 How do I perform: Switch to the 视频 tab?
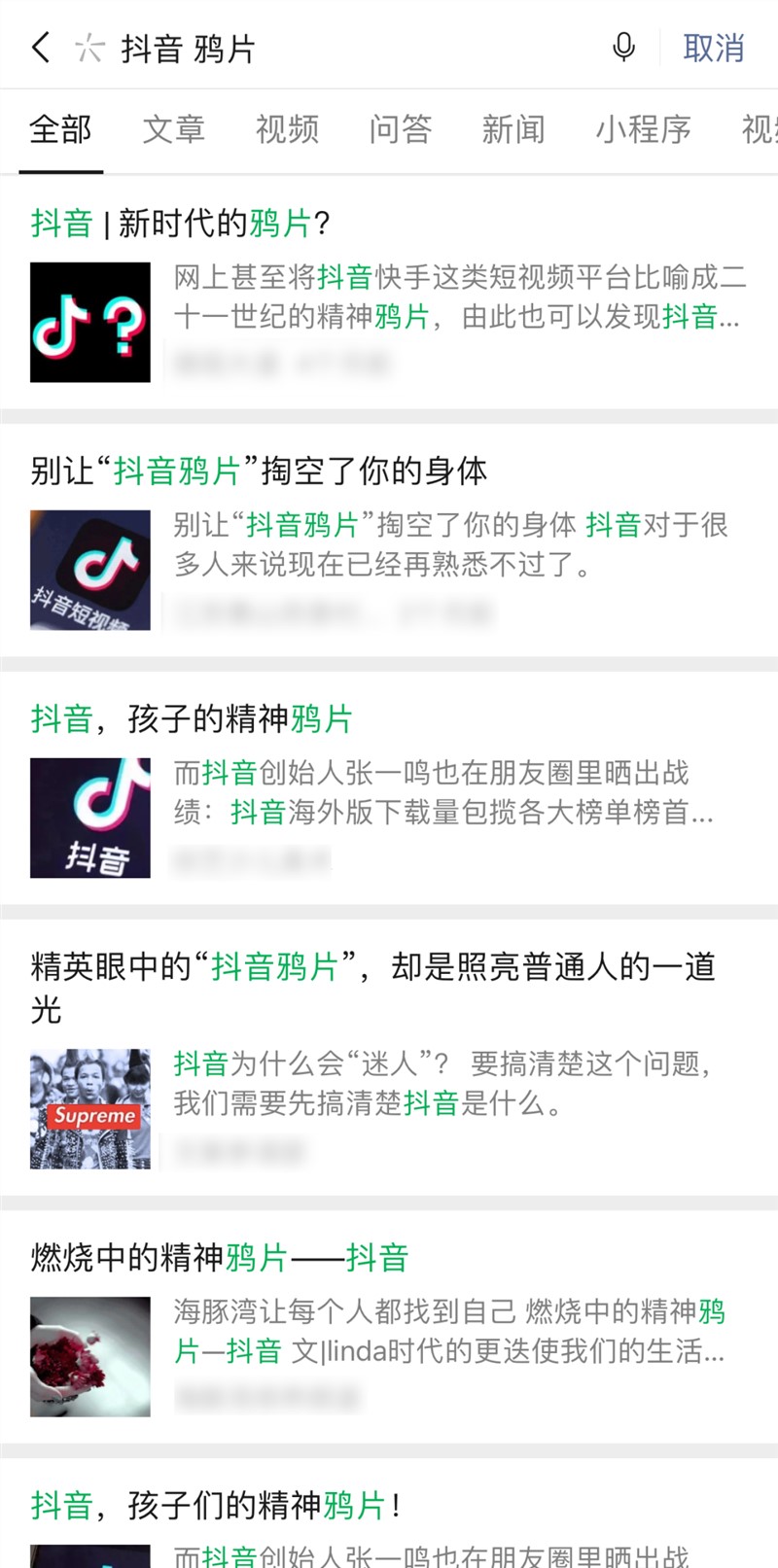[x=287, y=130]
